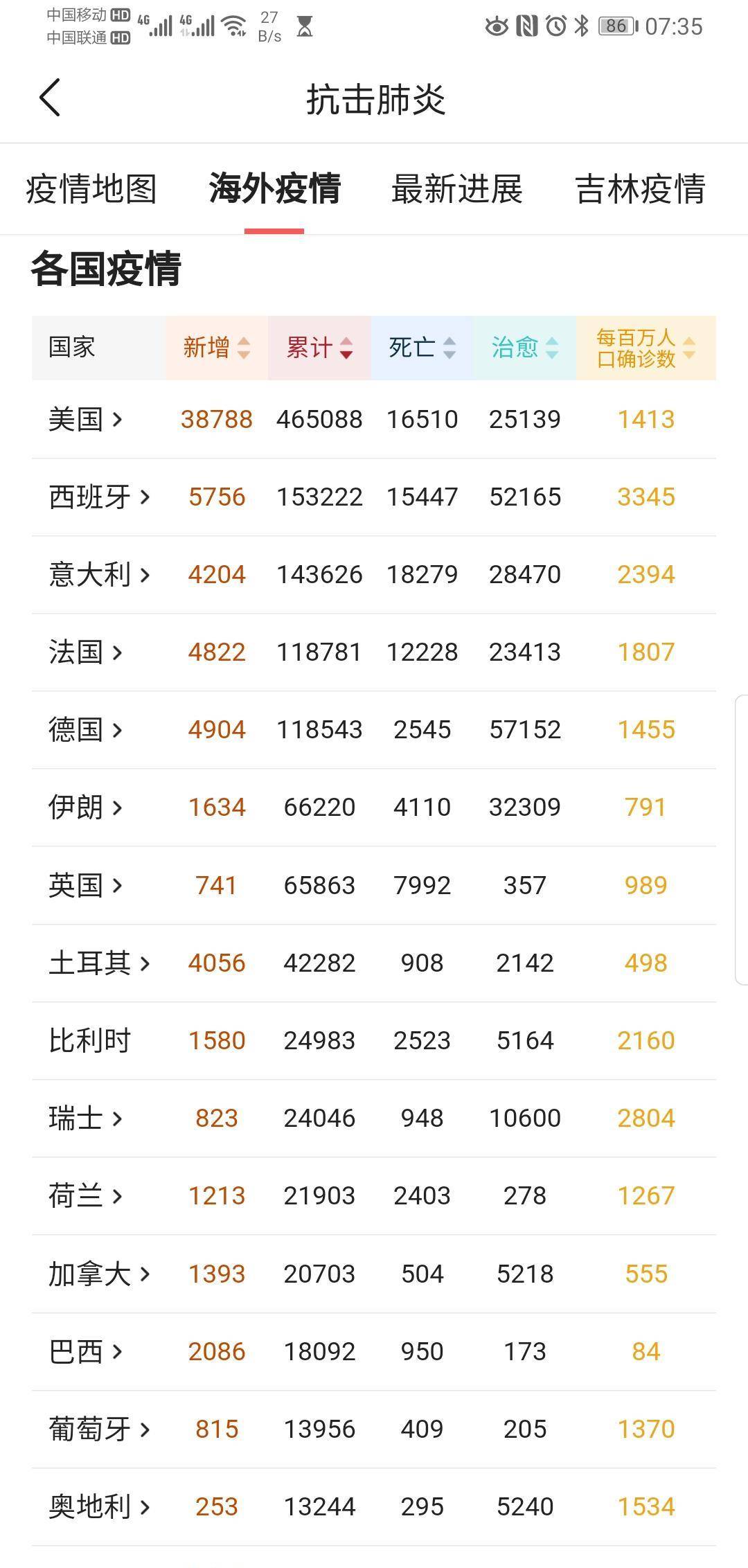The width and height of the screenshot is (748, 1568).
Task: Tap the back arrow icon
Action: (48, 98)
